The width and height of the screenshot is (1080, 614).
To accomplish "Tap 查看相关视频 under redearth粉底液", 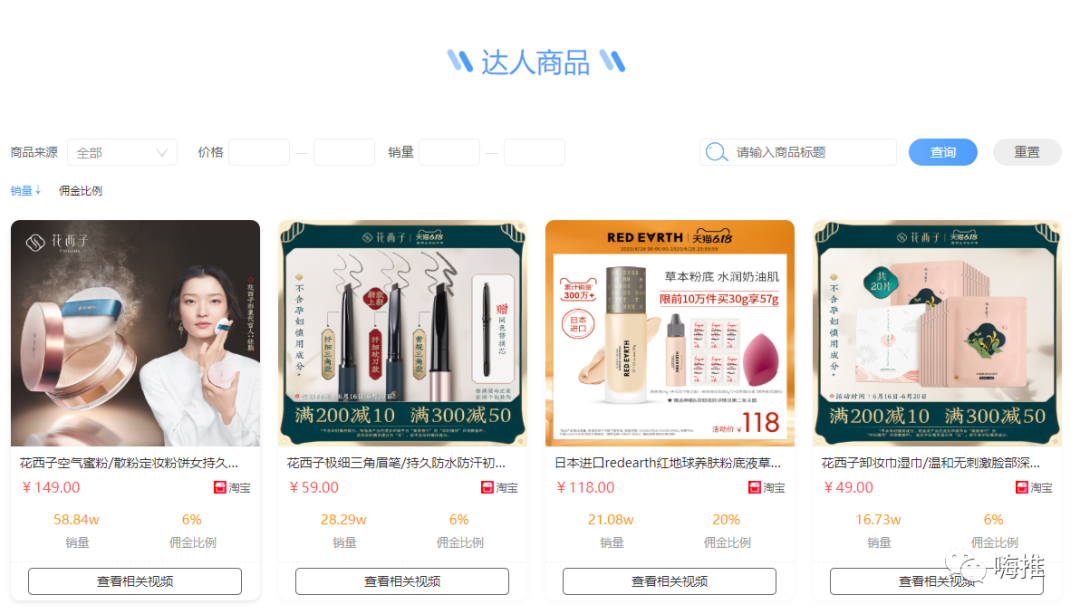I will click(669, 581).
